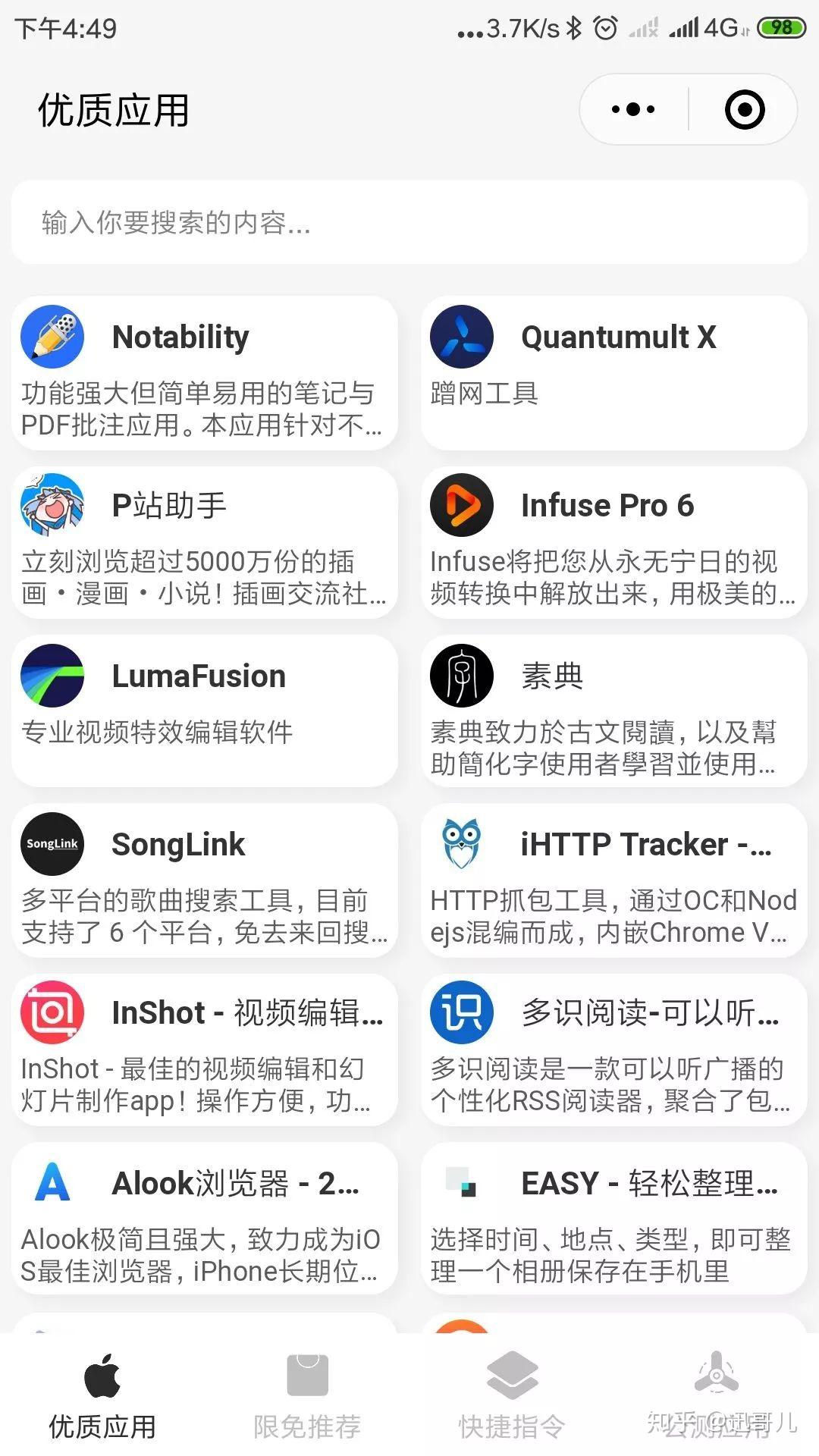
Task: View the EASY photo organizer card
Action: 614,1218
